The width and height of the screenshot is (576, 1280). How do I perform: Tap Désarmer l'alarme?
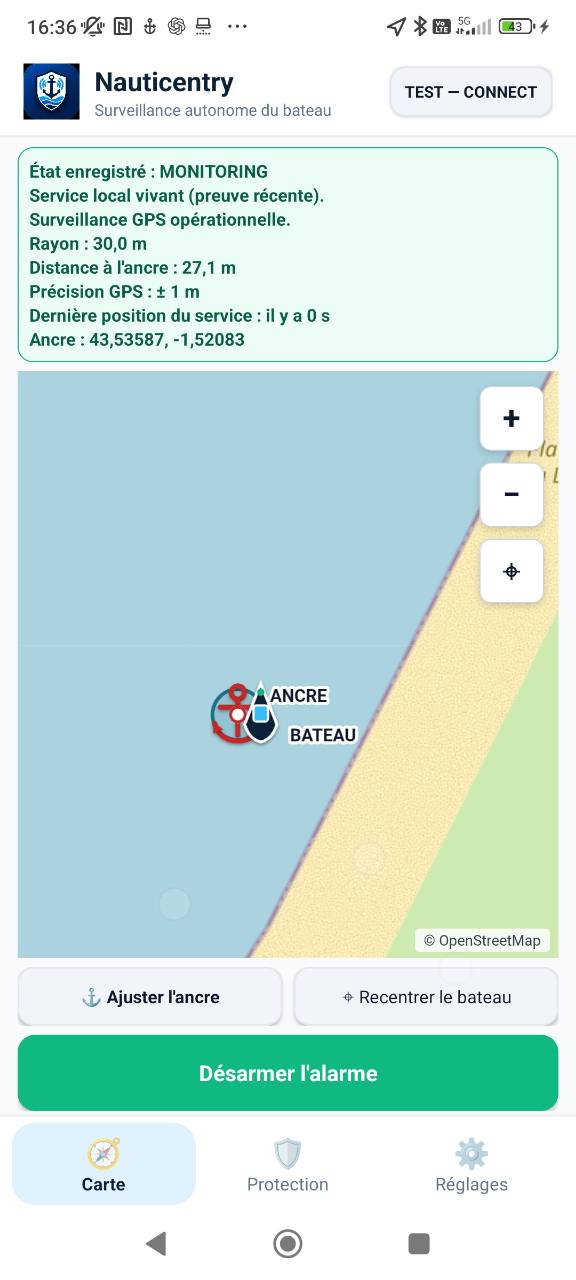288,1073
